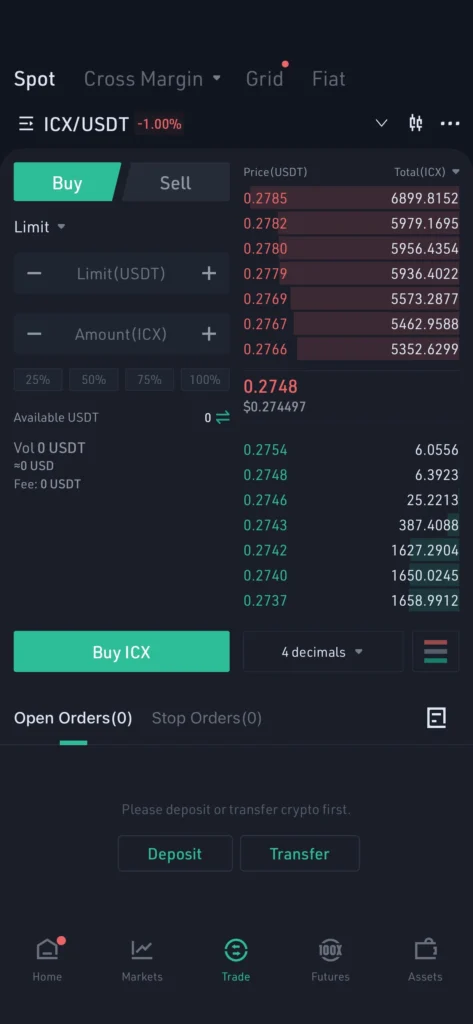Switch to the Grid tab
Screen dimensions: 473x1024
point(265,79)
